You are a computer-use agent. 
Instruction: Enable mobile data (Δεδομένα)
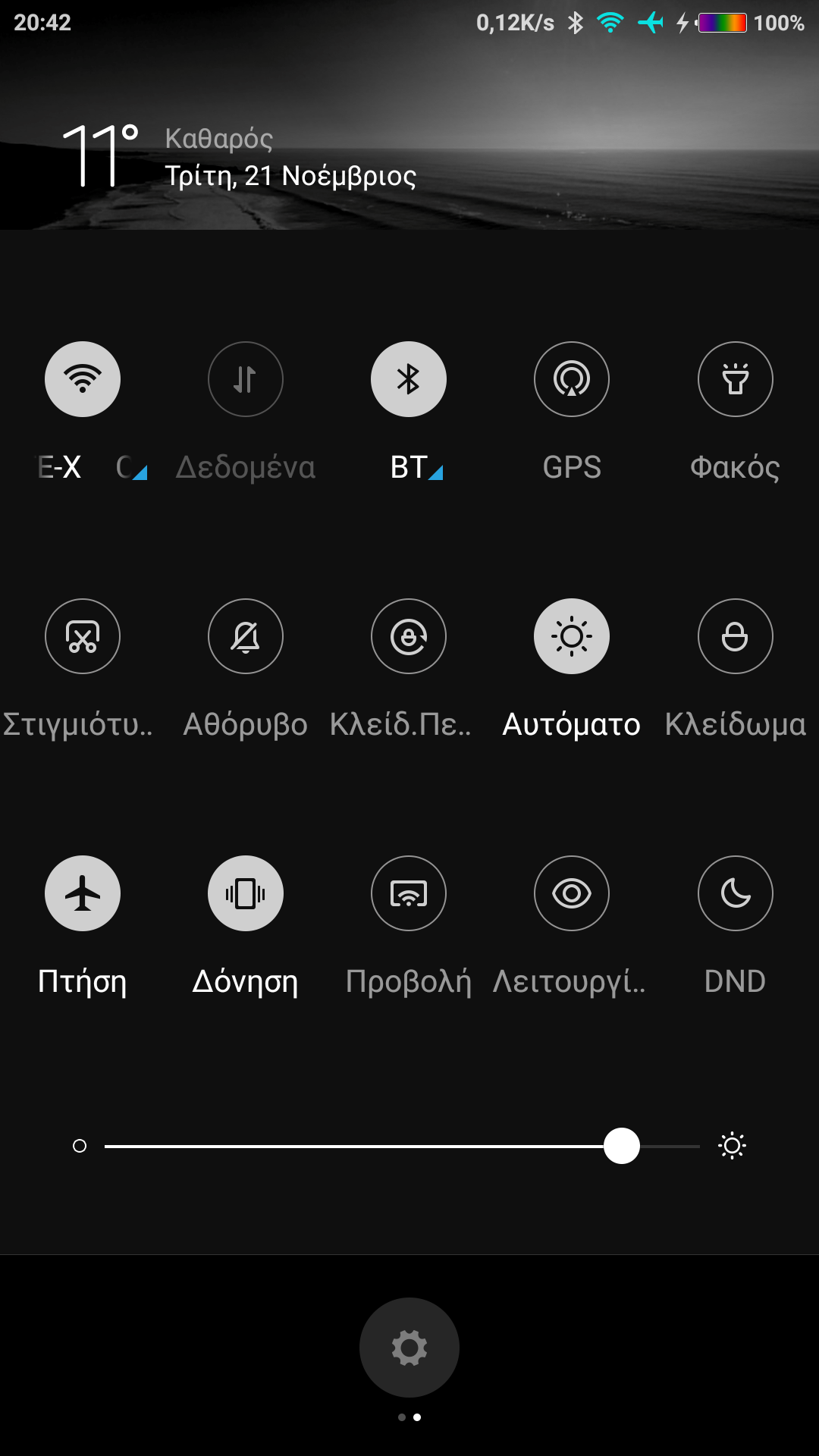[245, 379]
